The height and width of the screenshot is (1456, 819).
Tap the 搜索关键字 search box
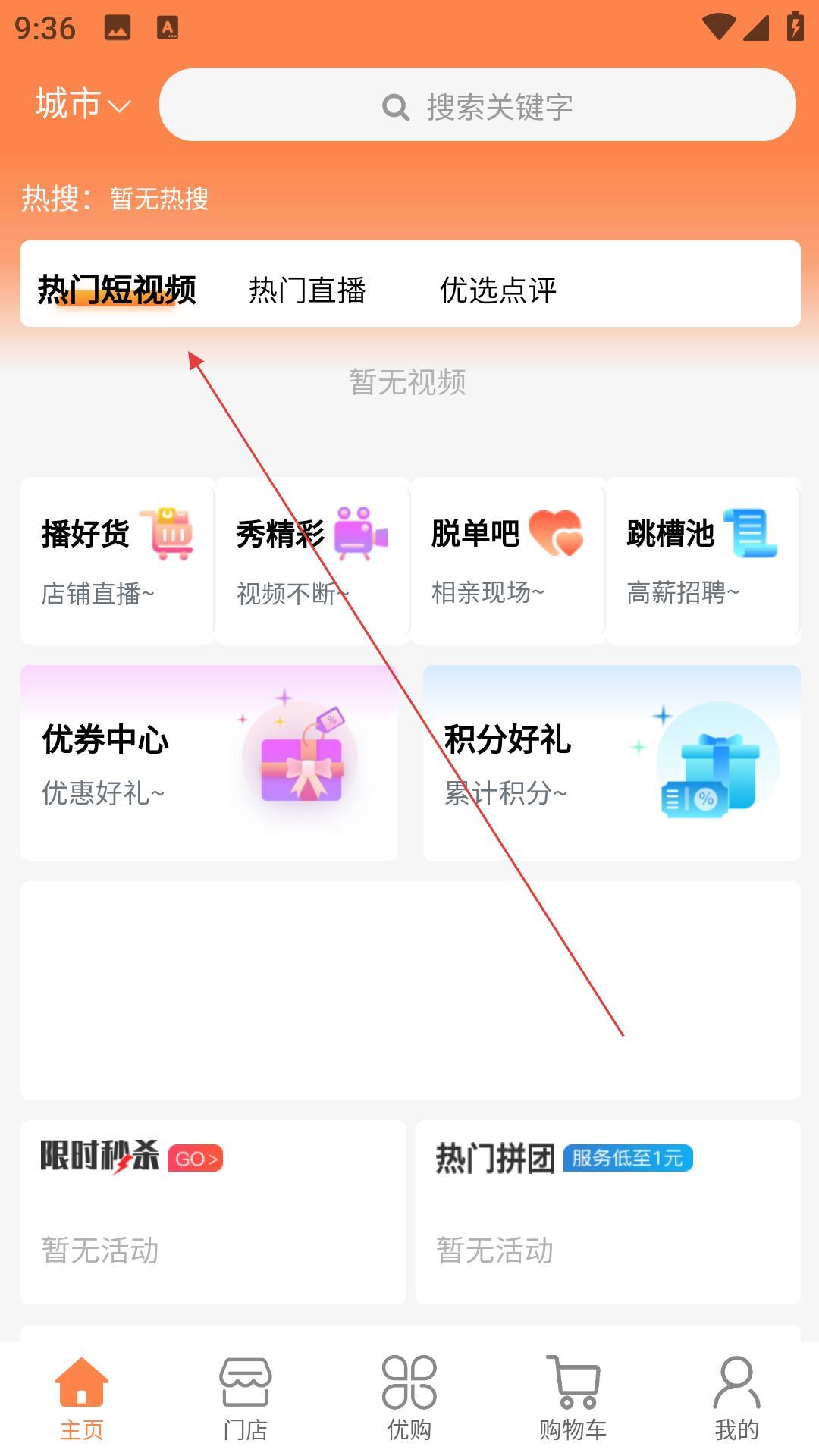pos(478,105)
